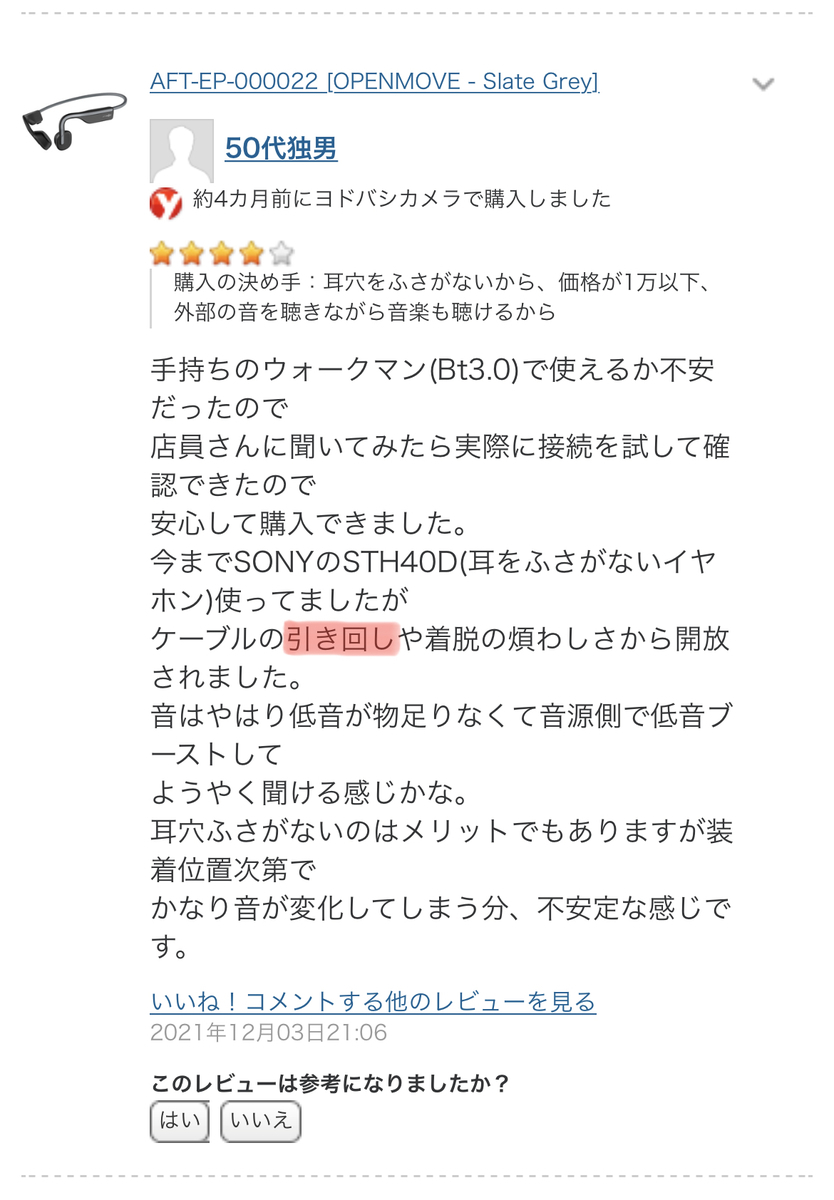Open the AFT-EP-000022 OPENMOVE product link
The image size is (834, 1200).
(374, 81)
